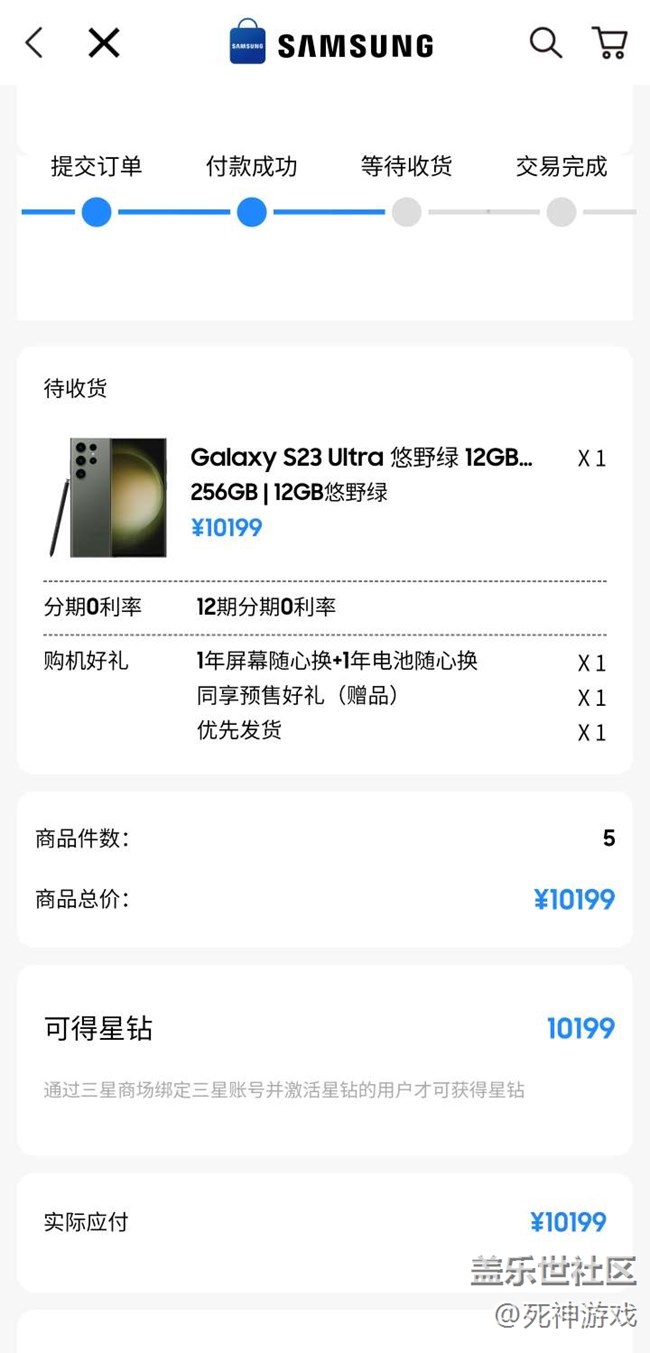
Task: Close the page with the X icon
Action: point(103,43)
